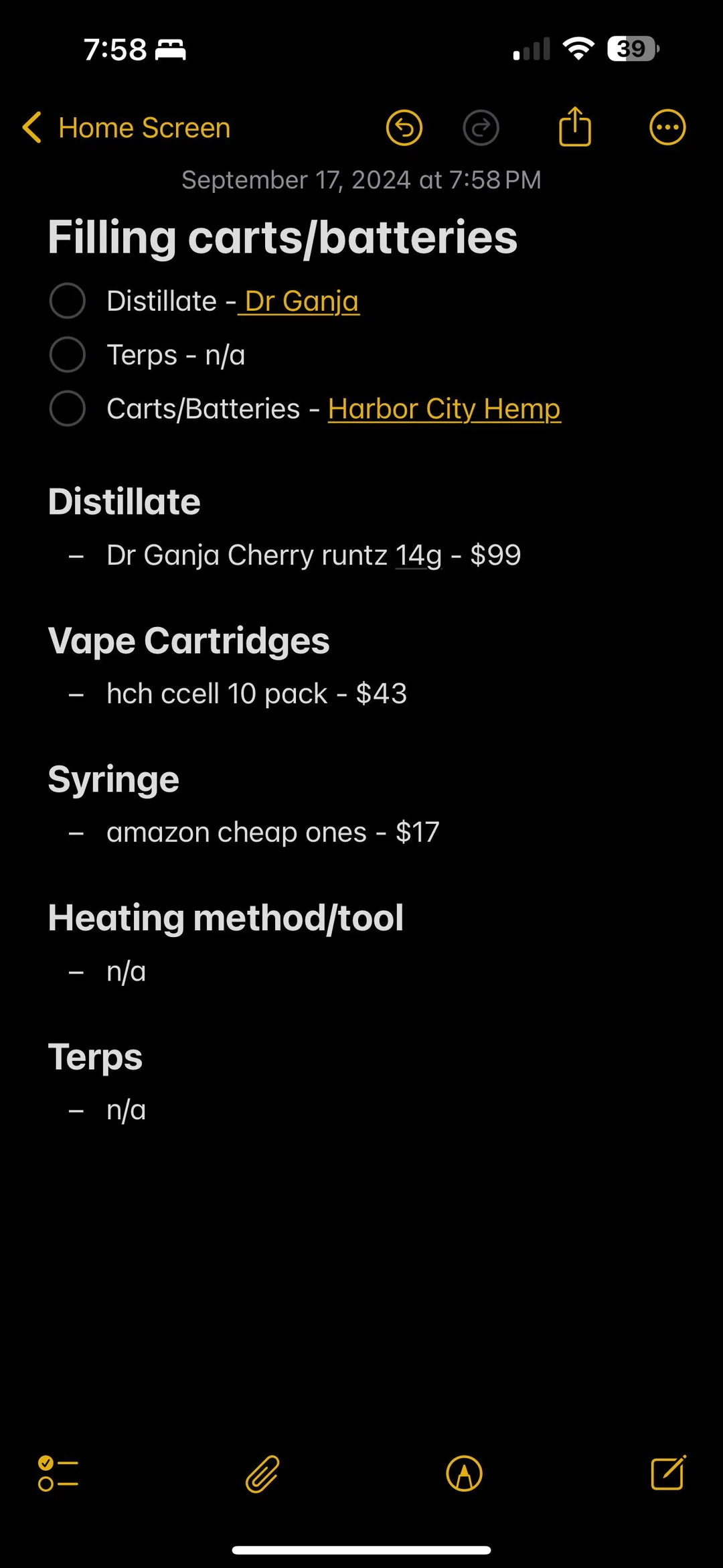Tick the Carts/Batteries checklist circle
This screenshot has width=723, height=1568.
[68, 409]
